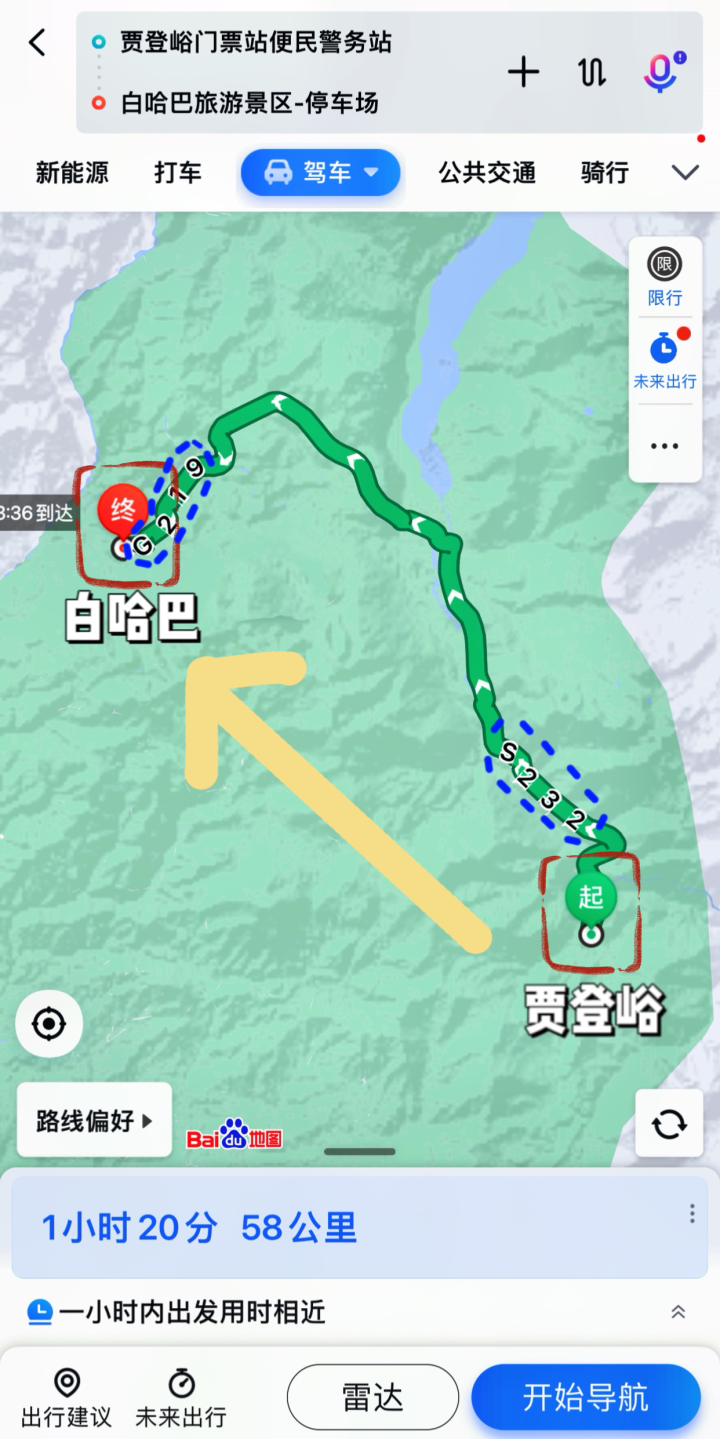The width and height of the screenshot is (720, 1439).
Task: Edit destination 白哈巴旅游景区-停车场
Action: click(x=250, y=102)
